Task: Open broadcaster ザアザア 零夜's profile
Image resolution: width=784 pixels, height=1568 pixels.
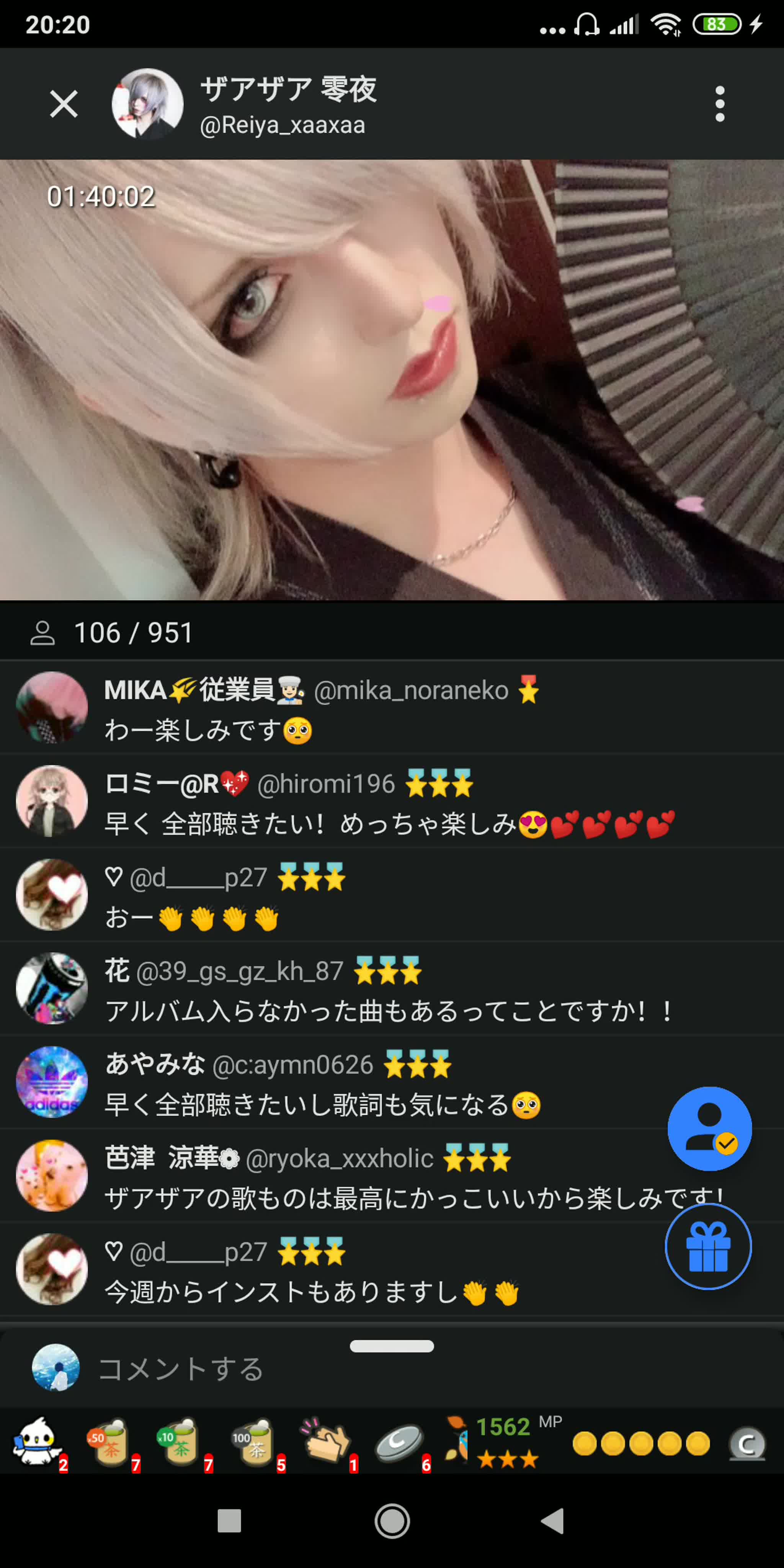Action: point(147,104)
